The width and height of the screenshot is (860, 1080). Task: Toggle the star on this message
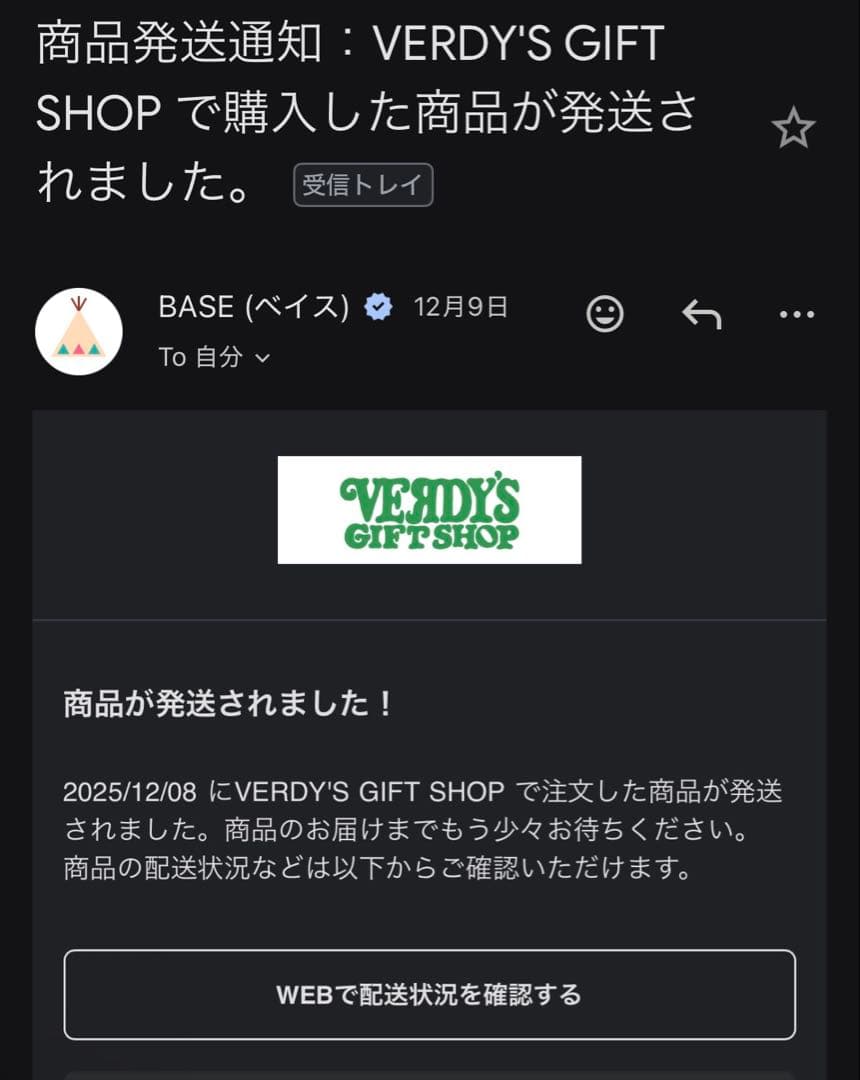pyautogui.click(x=793, y=128)
